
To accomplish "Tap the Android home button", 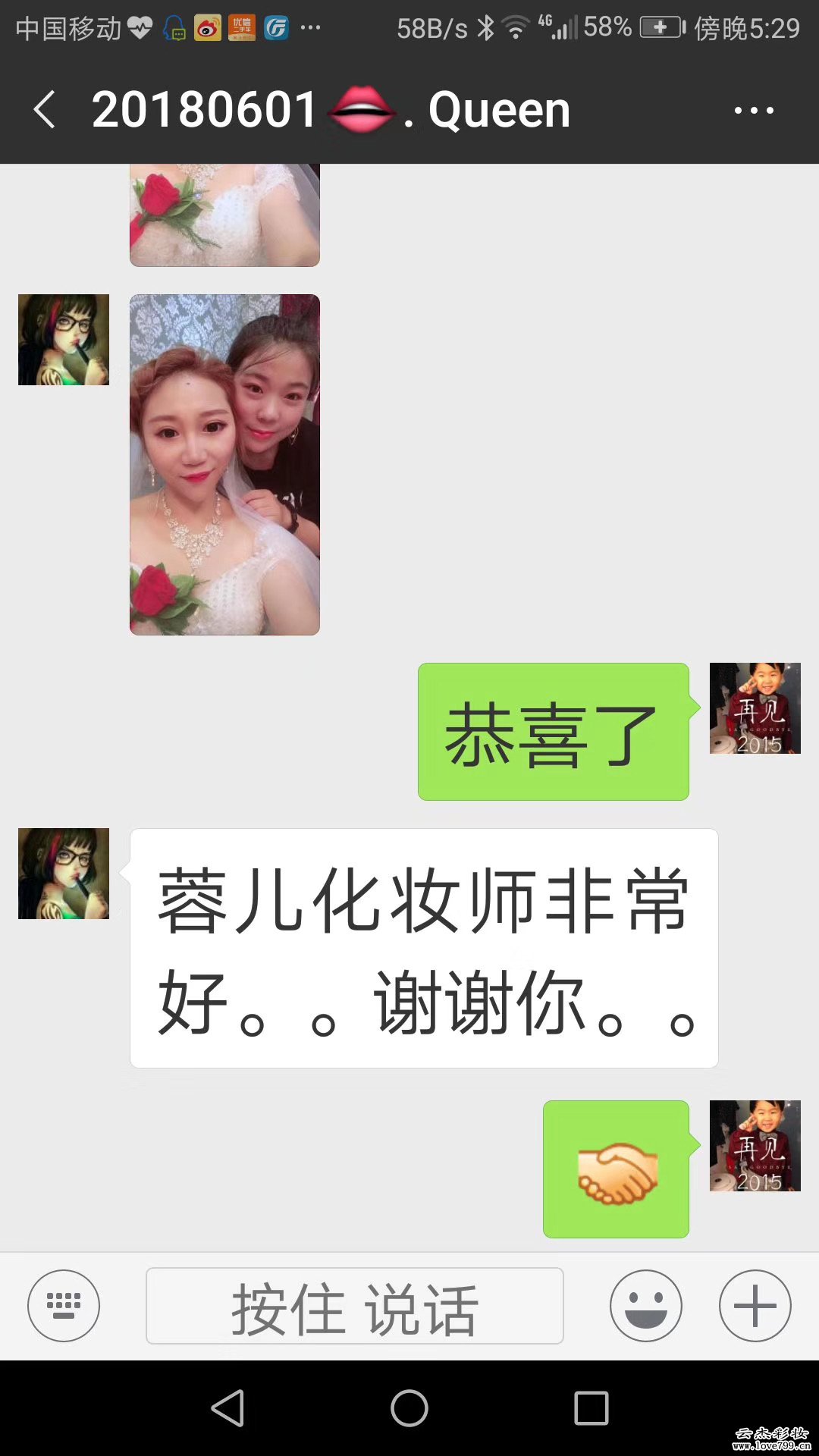I will pos(409,1408).
